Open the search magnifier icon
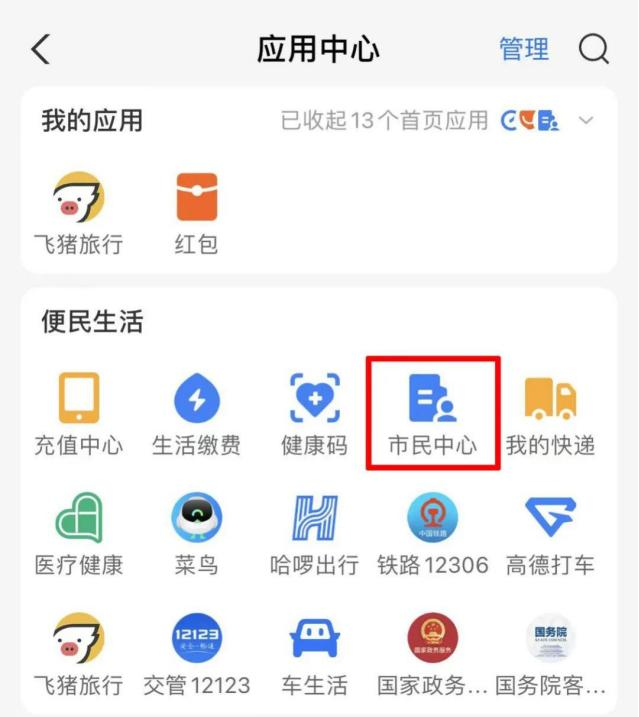The image size is (639, 717). (x=594, y=49)
